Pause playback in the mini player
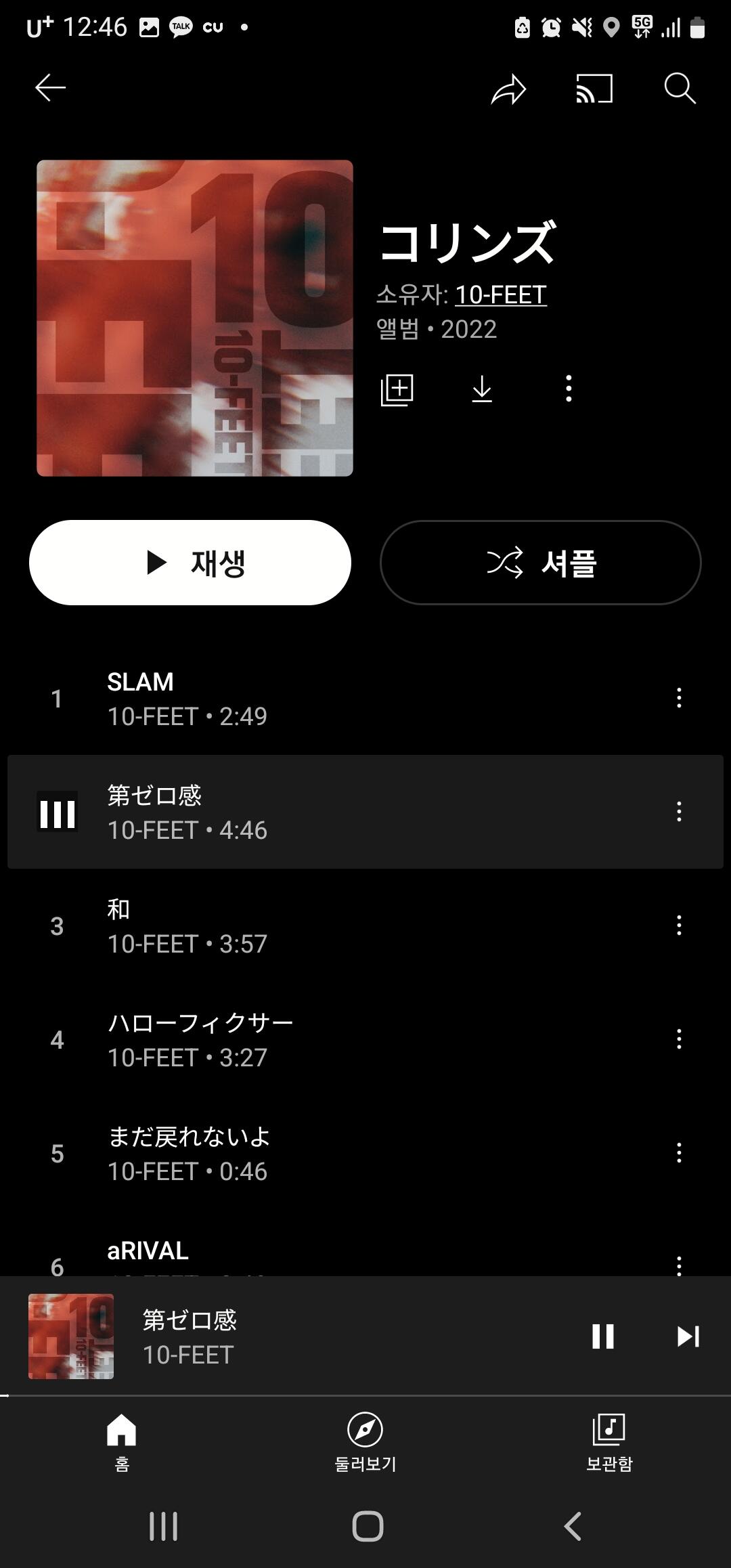The width and height of the screenshot is (731, 1568). tap(602, 1336)
